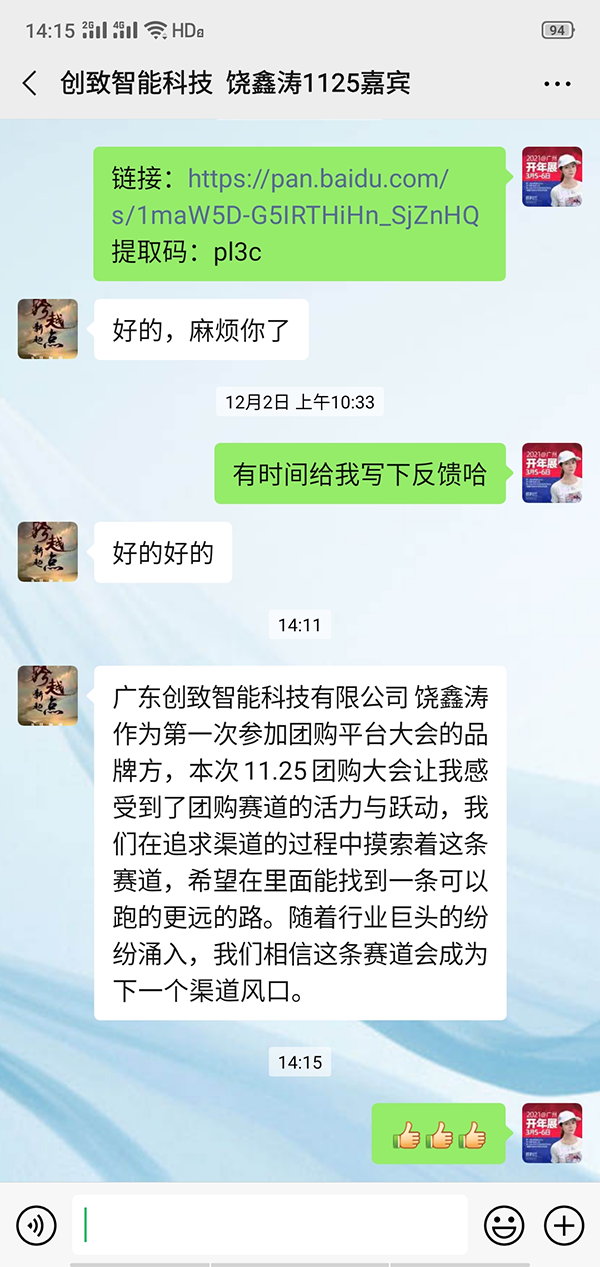This screenshot has width=600, height=1267.
Task: Switch to voice message input
Action: [x=37, y=1224]
